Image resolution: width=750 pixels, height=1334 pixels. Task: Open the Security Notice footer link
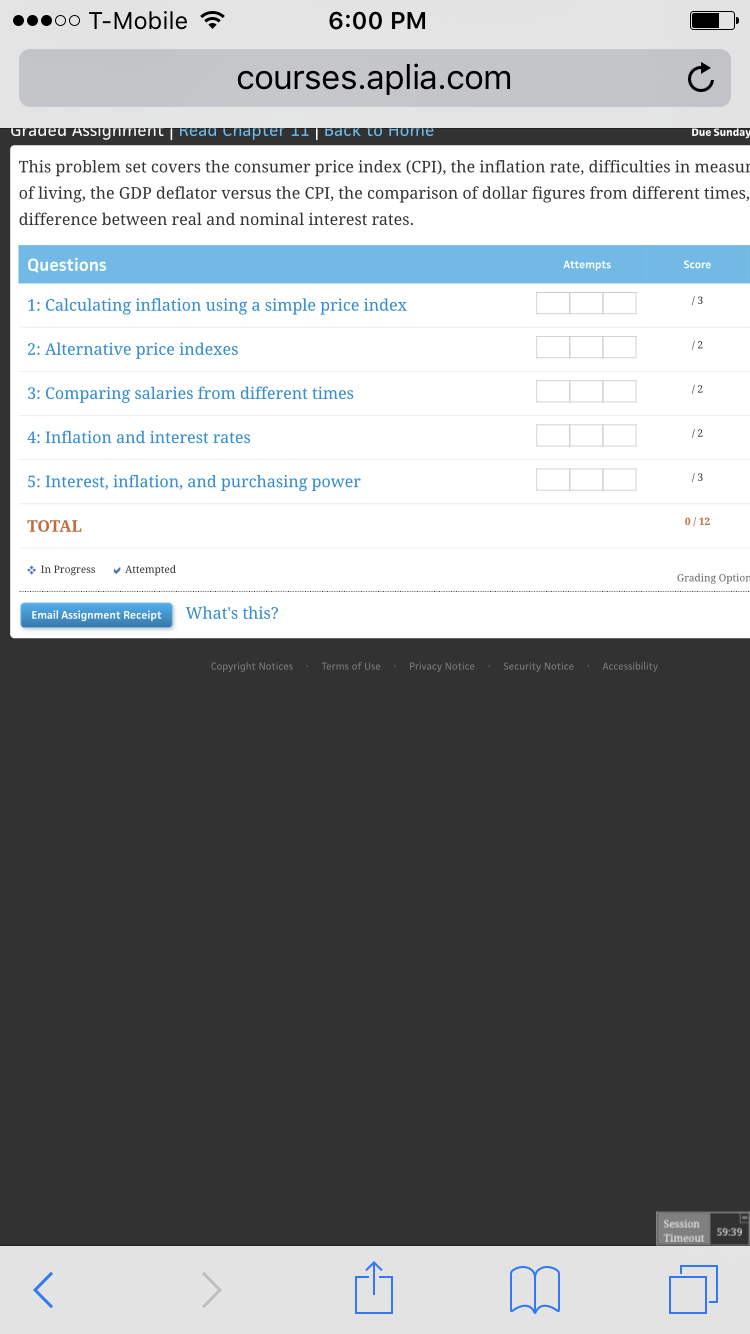539,666
